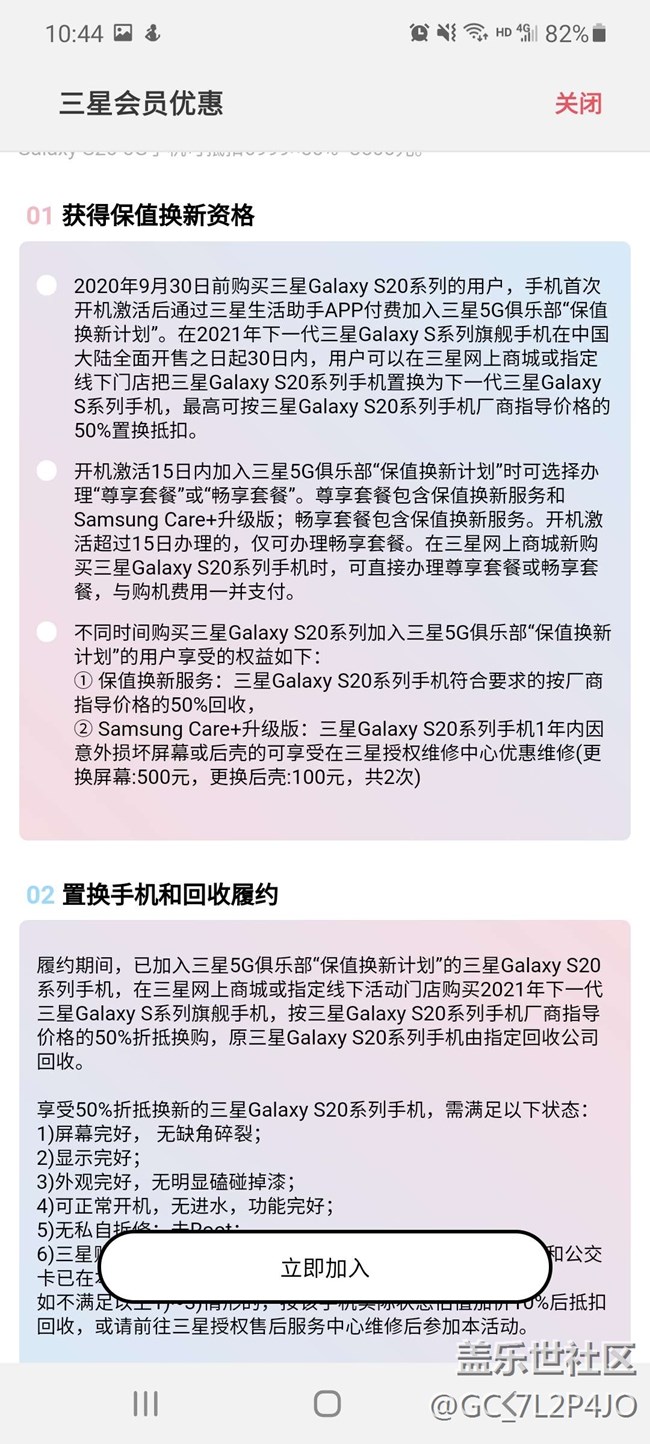The width and height of the screenshot is (650, 1444).
Task: Open recent apps from the navigation bar
Action: click(x=146, y=1403)
